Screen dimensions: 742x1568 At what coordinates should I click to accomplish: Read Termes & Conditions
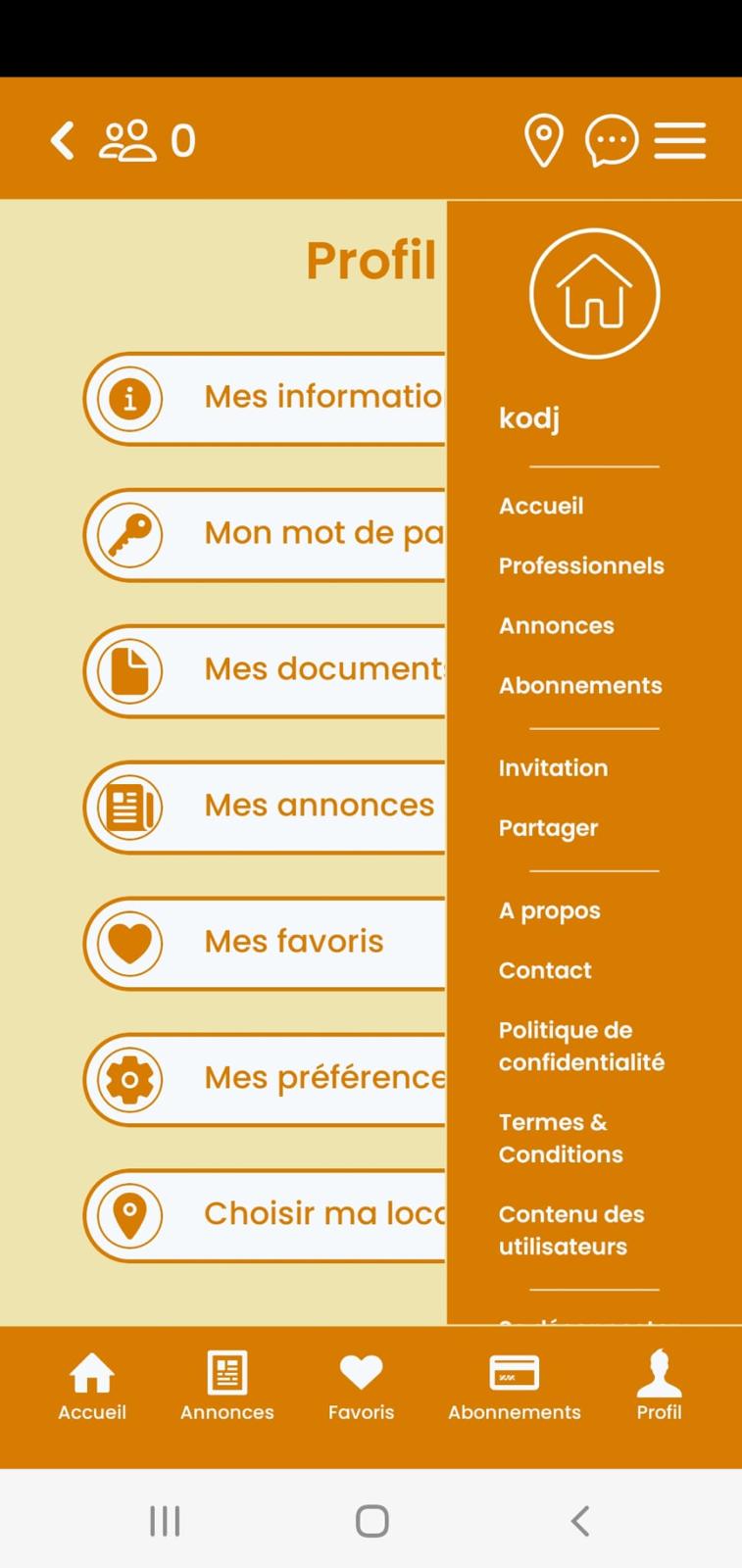point(561,1138)
